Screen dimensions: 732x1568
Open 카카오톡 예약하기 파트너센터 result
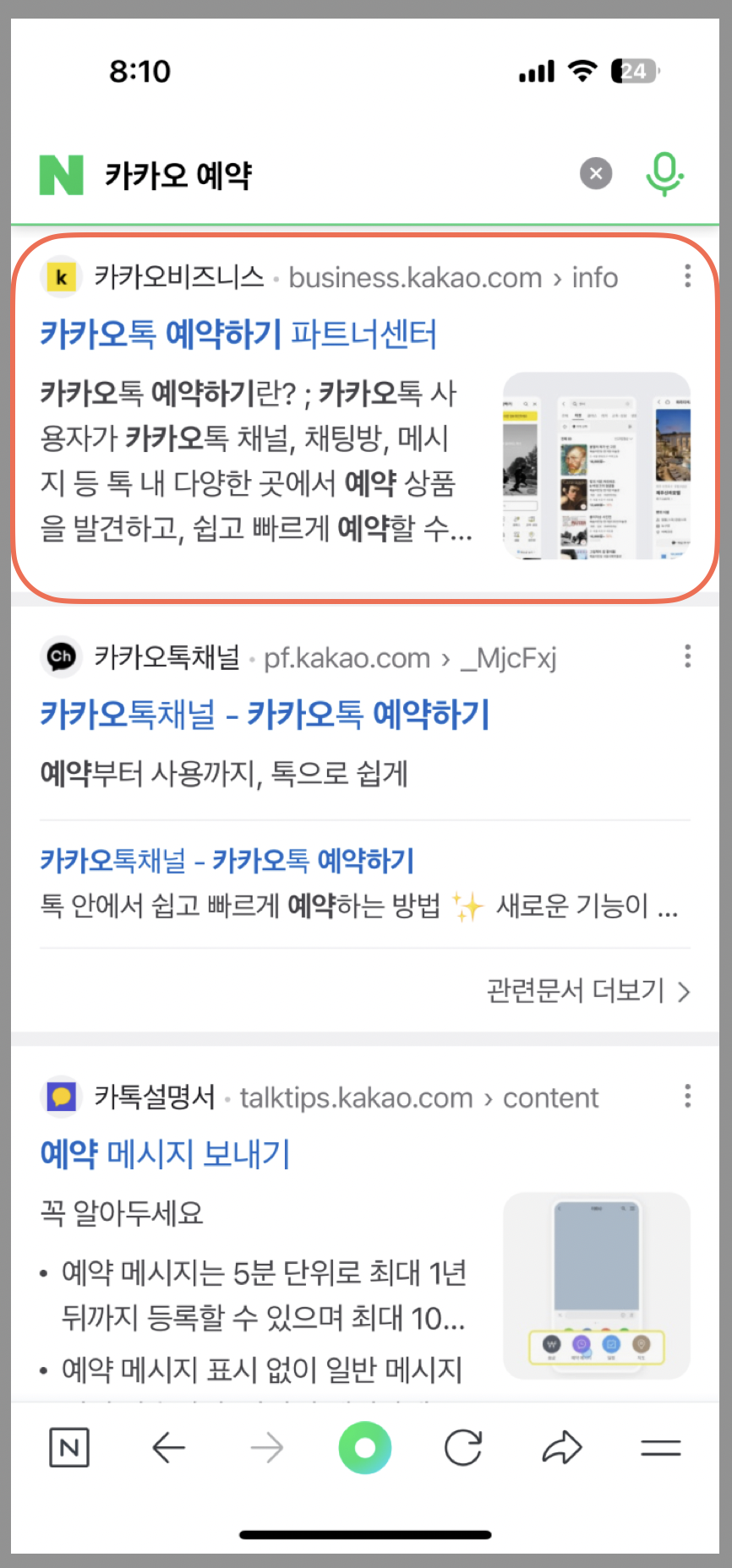(x=238, y=335)
